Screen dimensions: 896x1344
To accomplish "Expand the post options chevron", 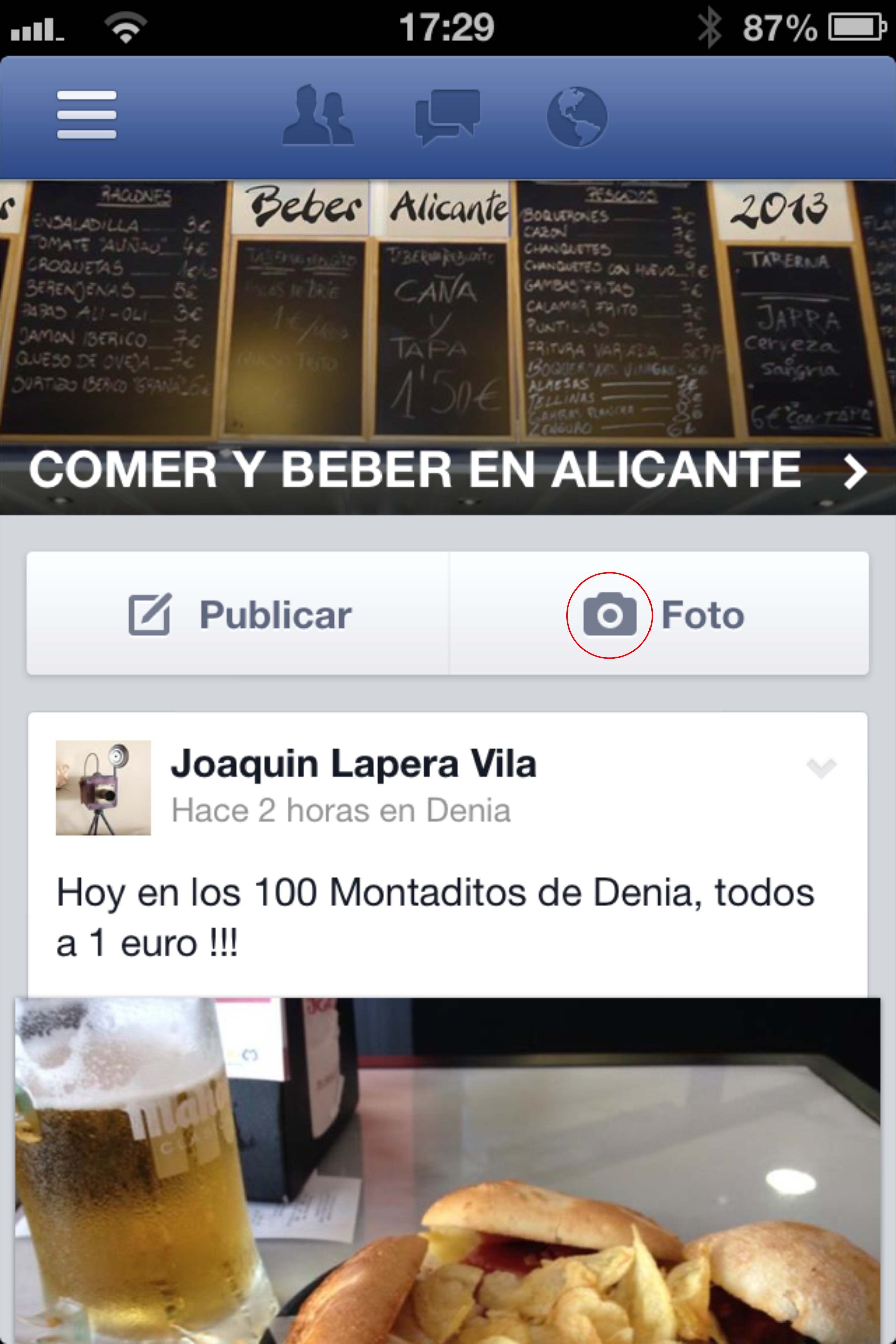I will pyautogui.click(x=820, y=767).
